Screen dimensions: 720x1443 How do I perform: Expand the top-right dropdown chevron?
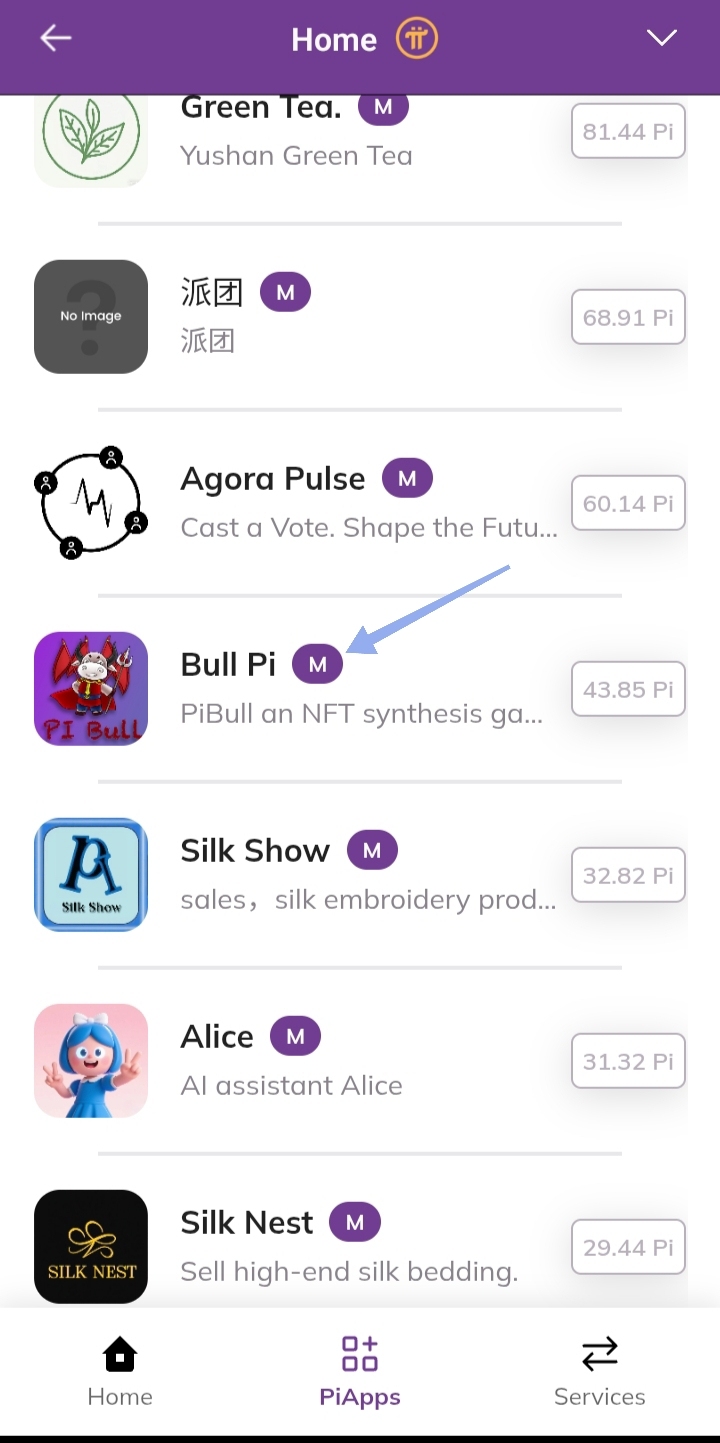[662, 39]
